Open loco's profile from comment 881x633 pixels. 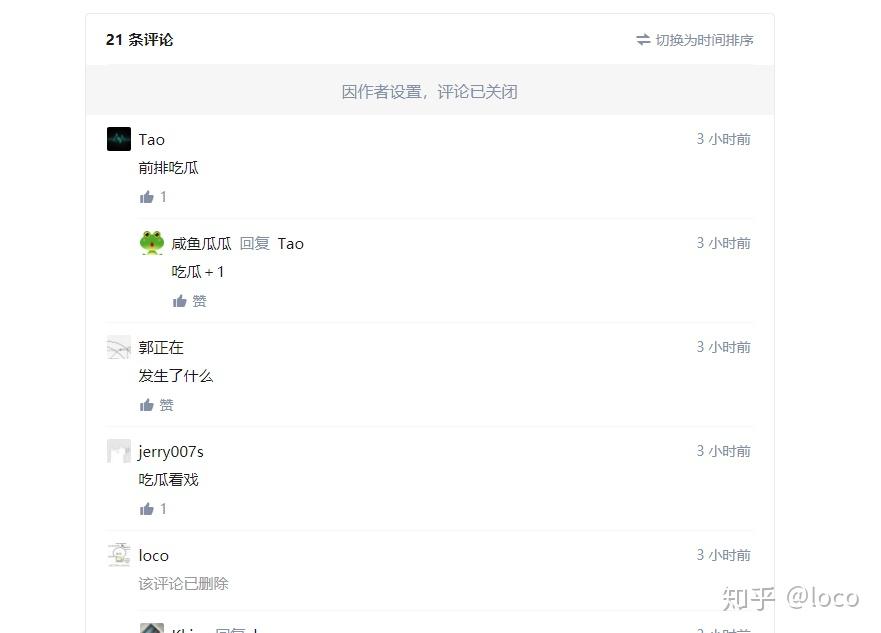[154, 556]
